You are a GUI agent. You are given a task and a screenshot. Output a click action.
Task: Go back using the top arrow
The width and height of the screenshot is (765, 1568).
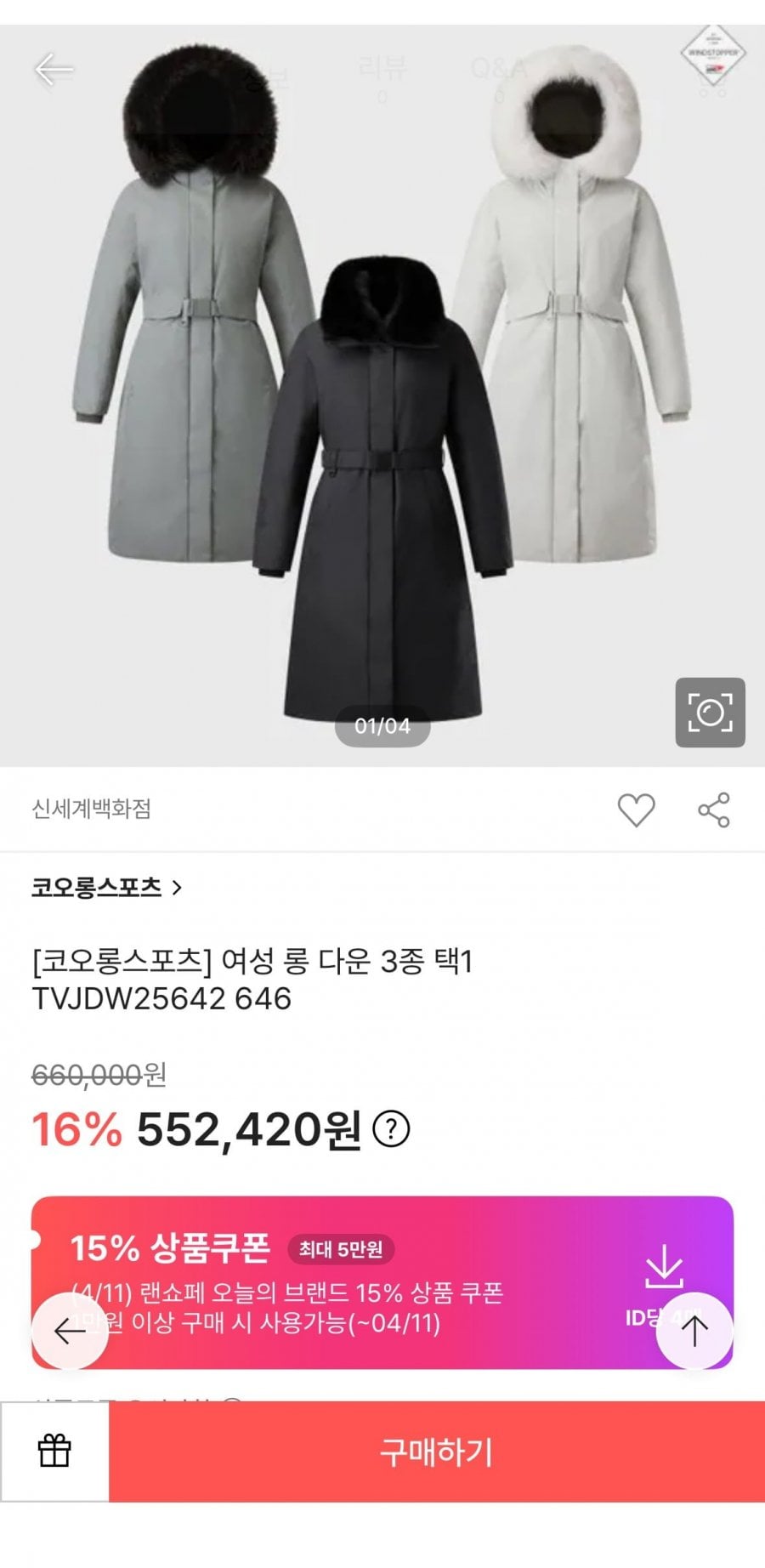(x=54, y=69)
